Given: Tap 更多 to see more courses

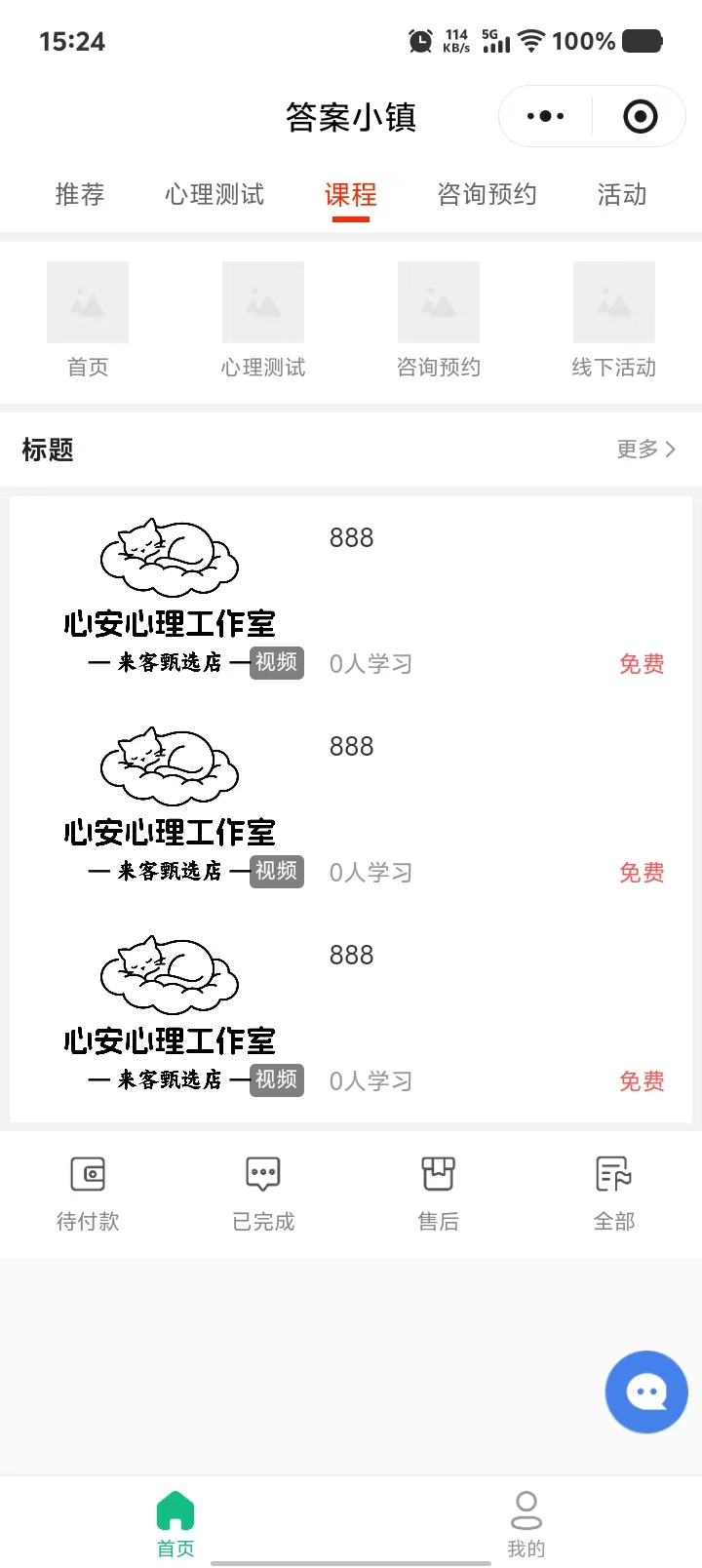Looking at the screenshot, I should [x=645, y=450].
